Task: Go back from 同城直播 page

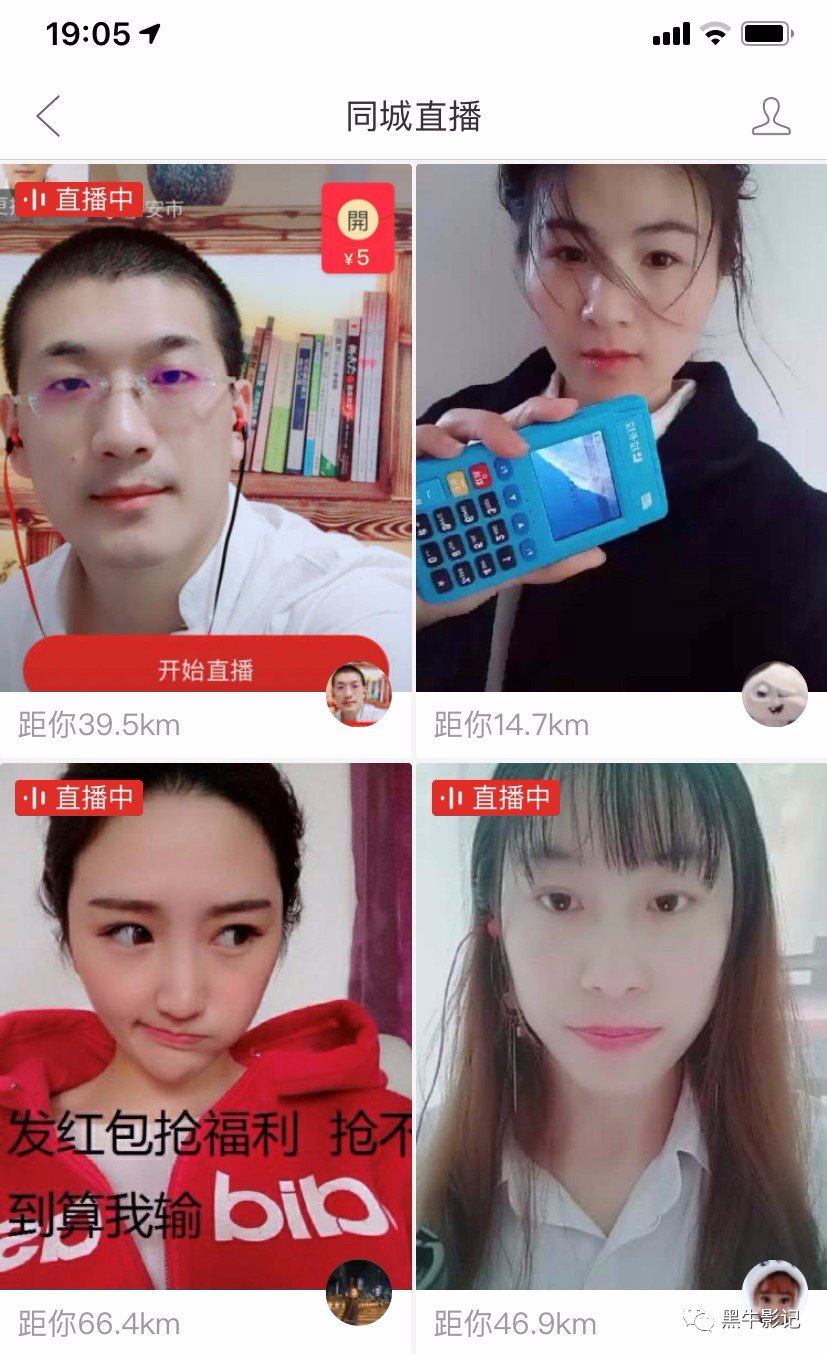Action: 48,116
